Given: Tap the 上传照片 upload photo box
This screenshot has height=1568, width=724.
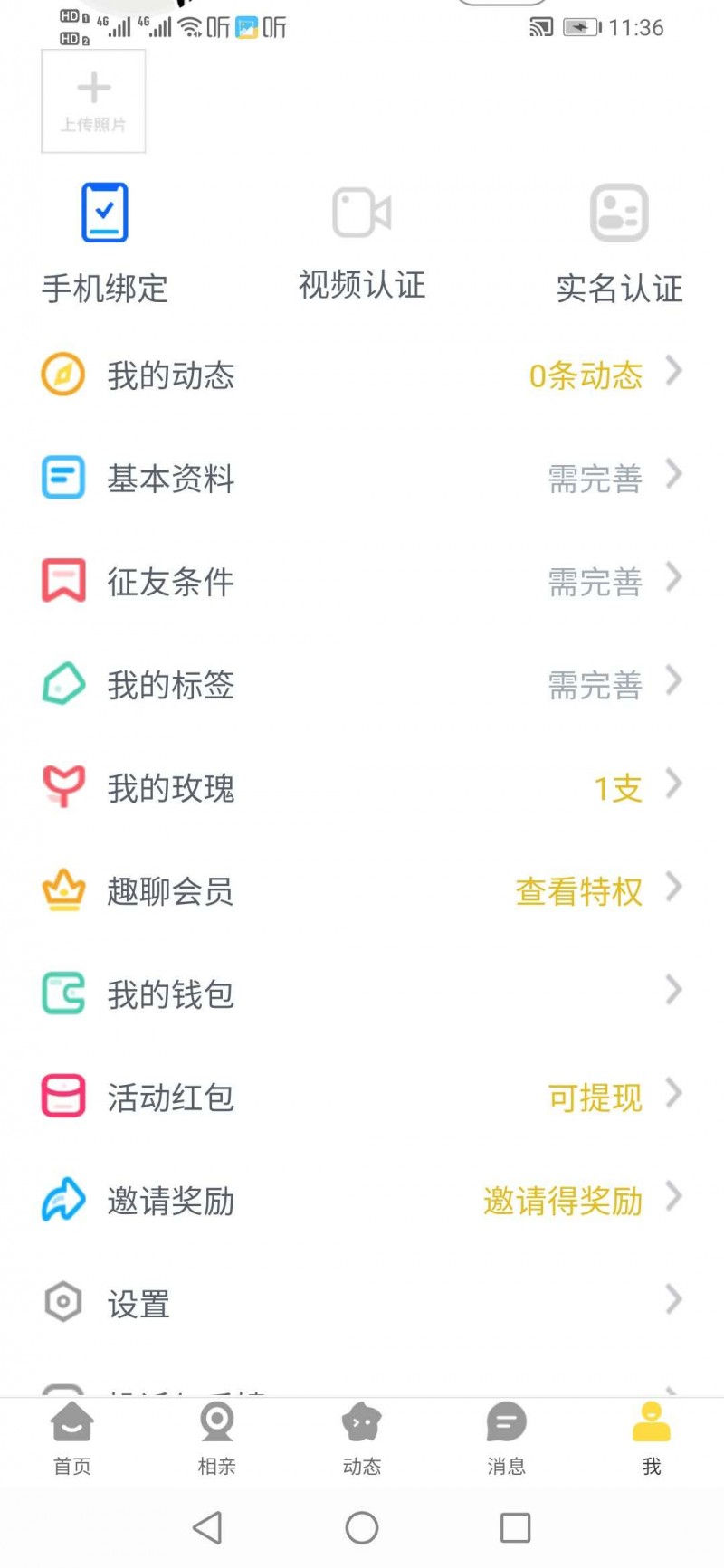Looking at the screenshot, I should [x=93, y=101].
